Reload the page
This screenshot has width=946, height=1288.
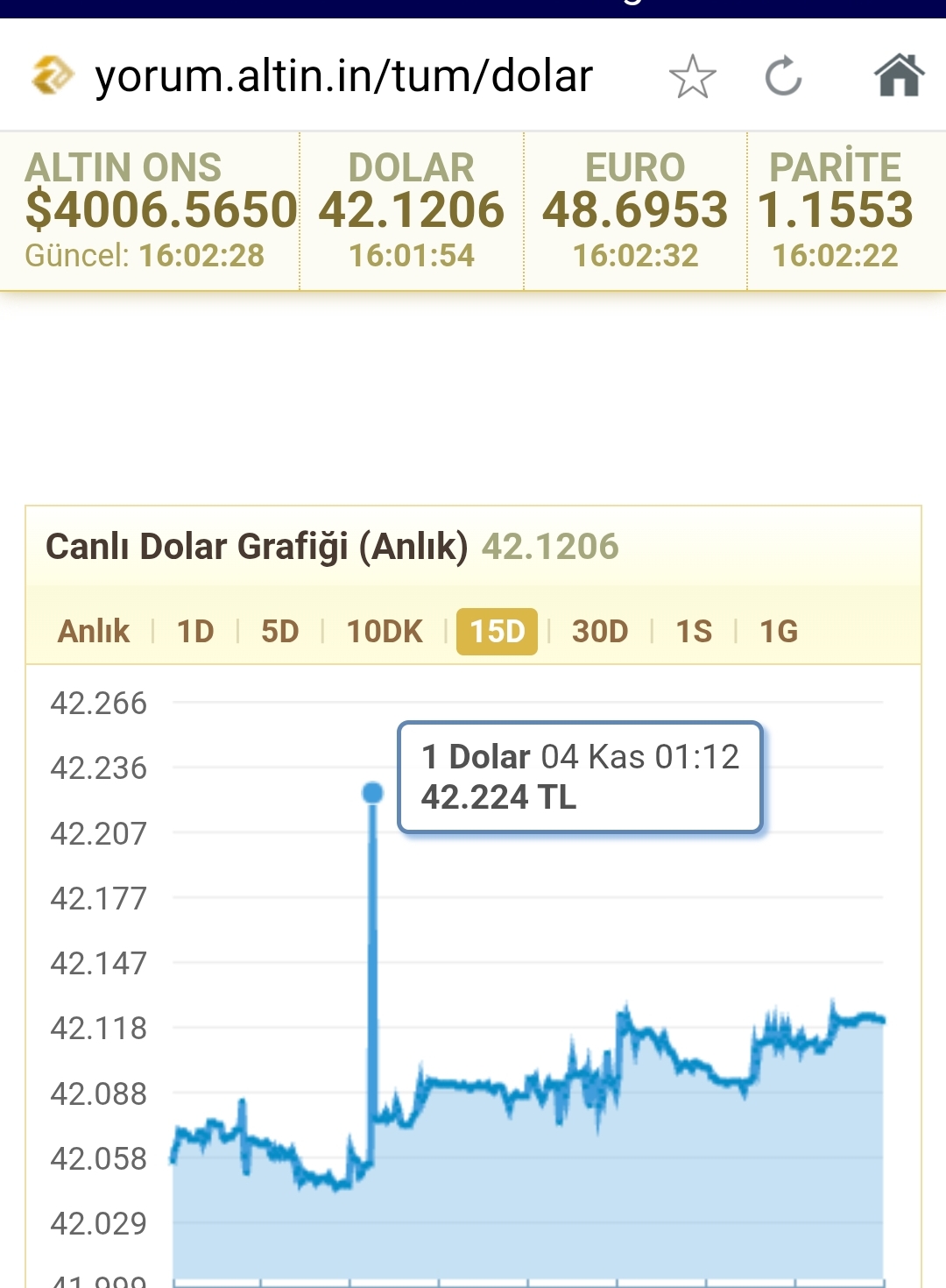pos(783,76)
